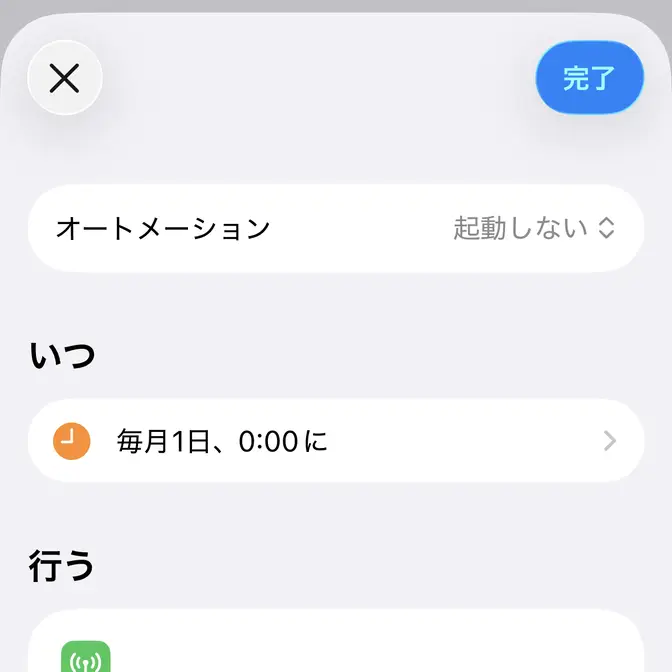Tap 完了 to finish
Screen dimensions: 672x672
coord(589,78)
